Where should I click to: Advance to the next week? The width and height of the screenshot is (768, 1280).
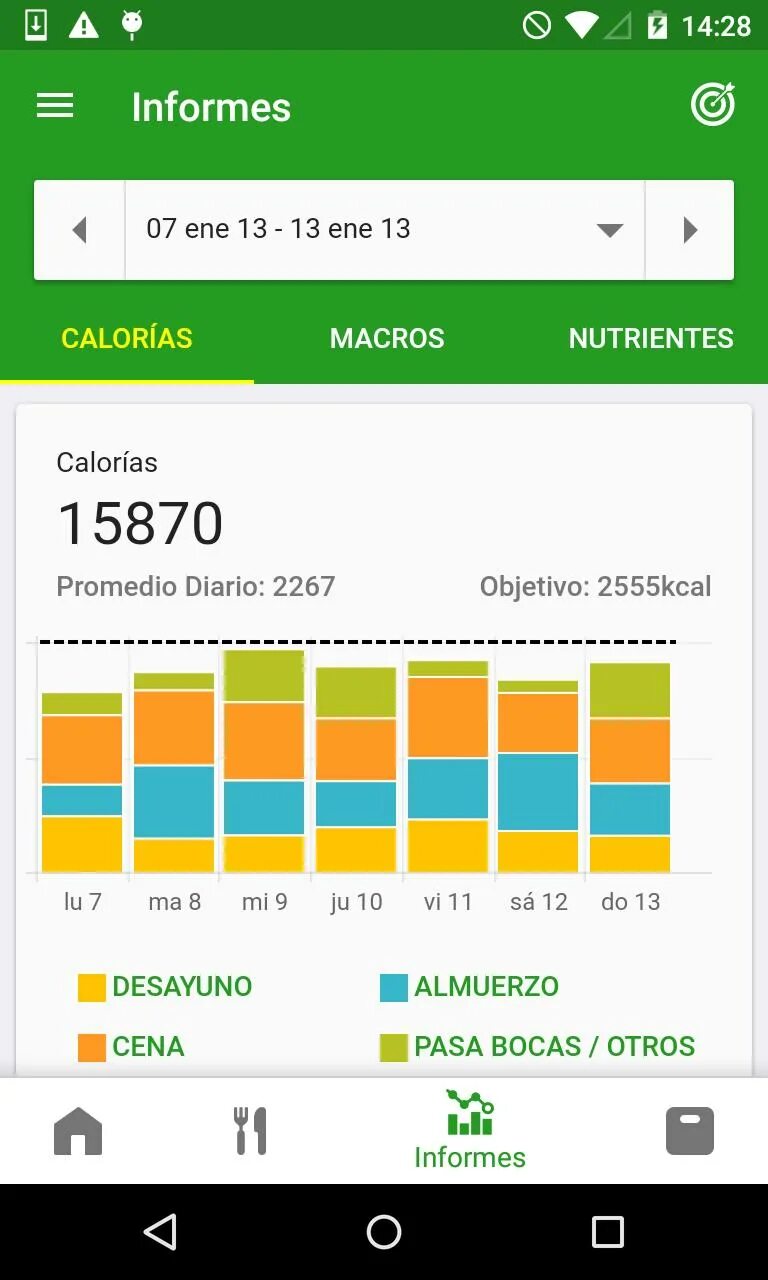point(690,230)
